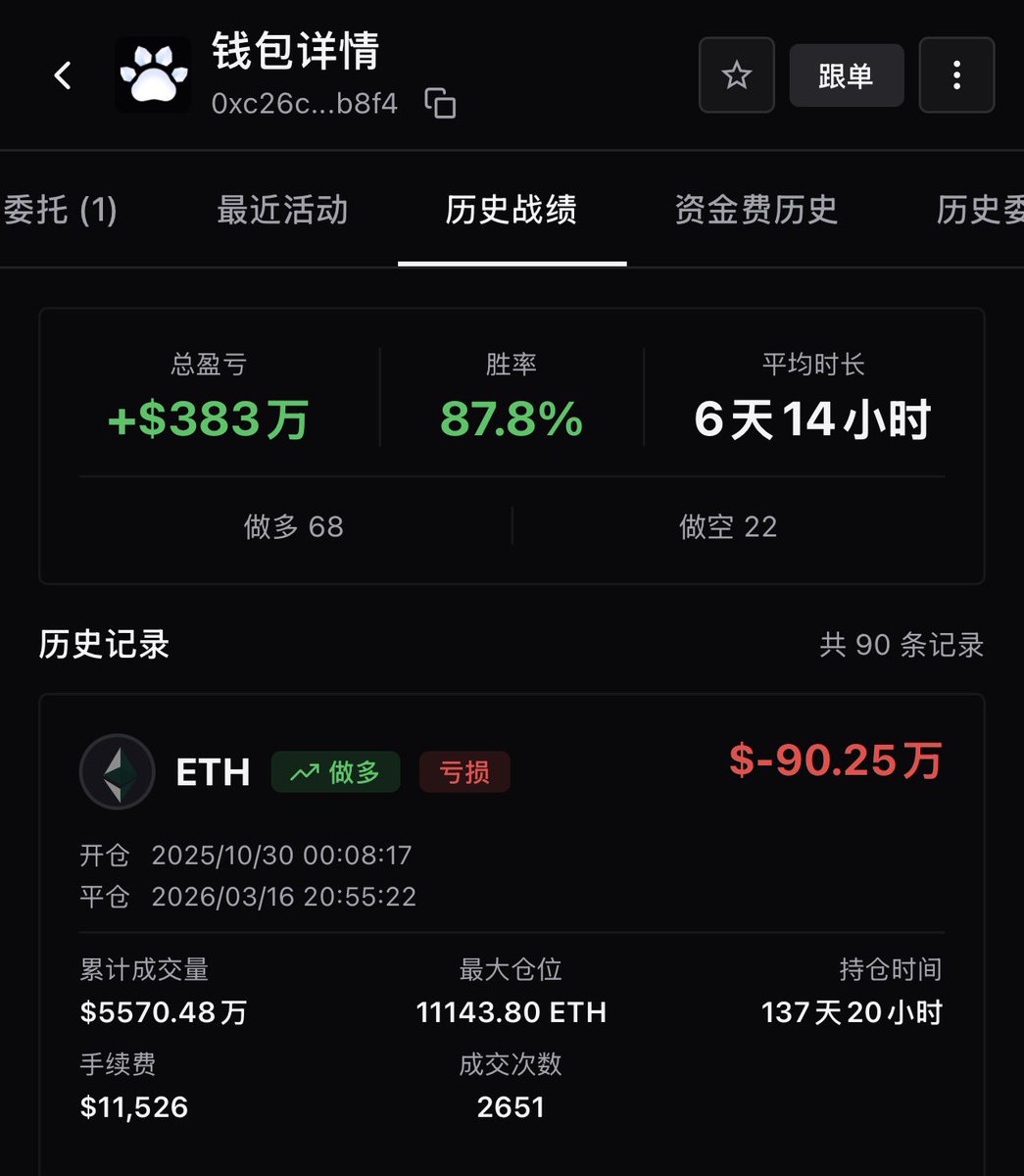Switch to the 最近活动 tab
The image size is (1024, 1176).
tap(282, 210)
